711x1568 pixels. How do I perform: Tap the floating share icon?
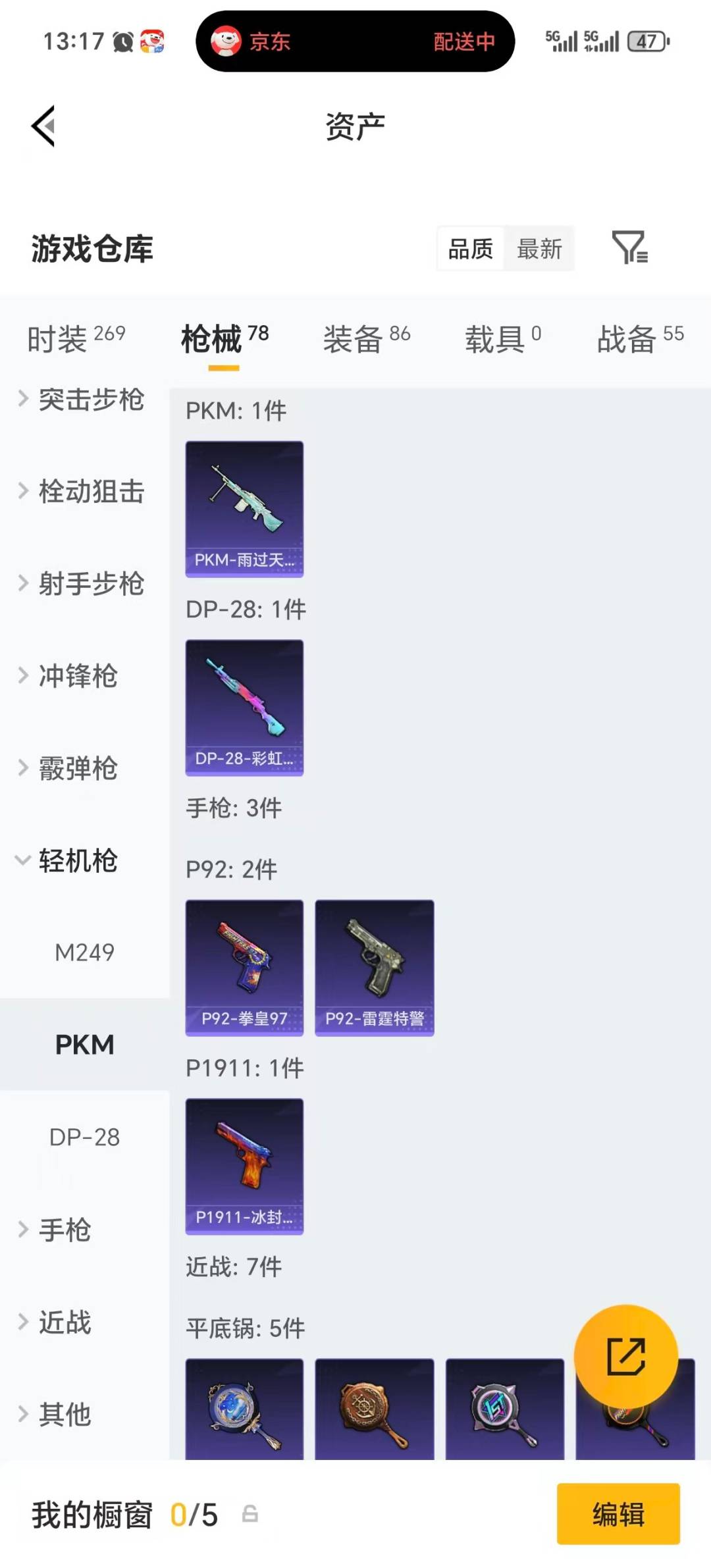click(x=627, y=1356)
